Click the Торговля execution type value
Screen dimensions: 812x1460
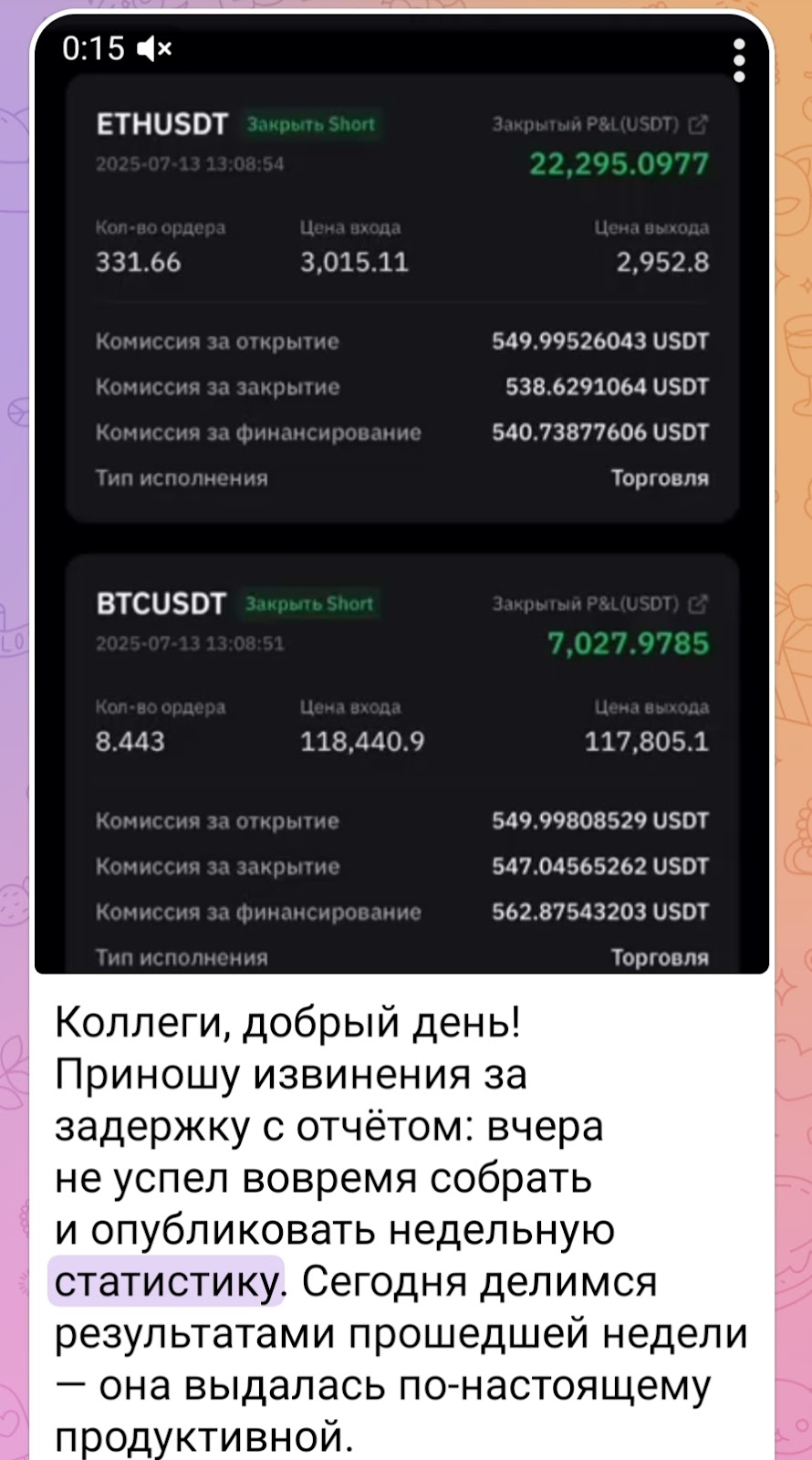pos(658,476)
